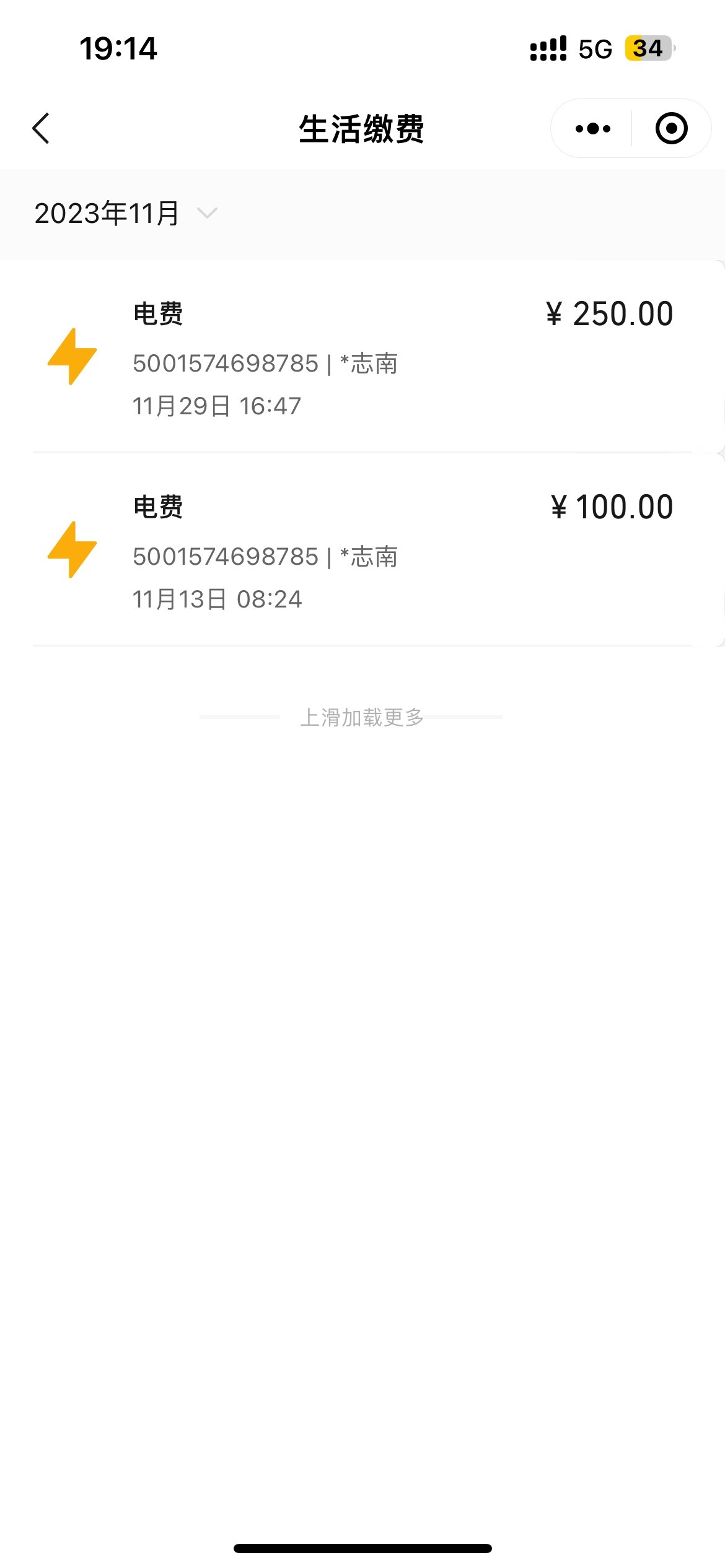
Task: Open the ¥250.00 电费 payment record
Action: (362, 357)
